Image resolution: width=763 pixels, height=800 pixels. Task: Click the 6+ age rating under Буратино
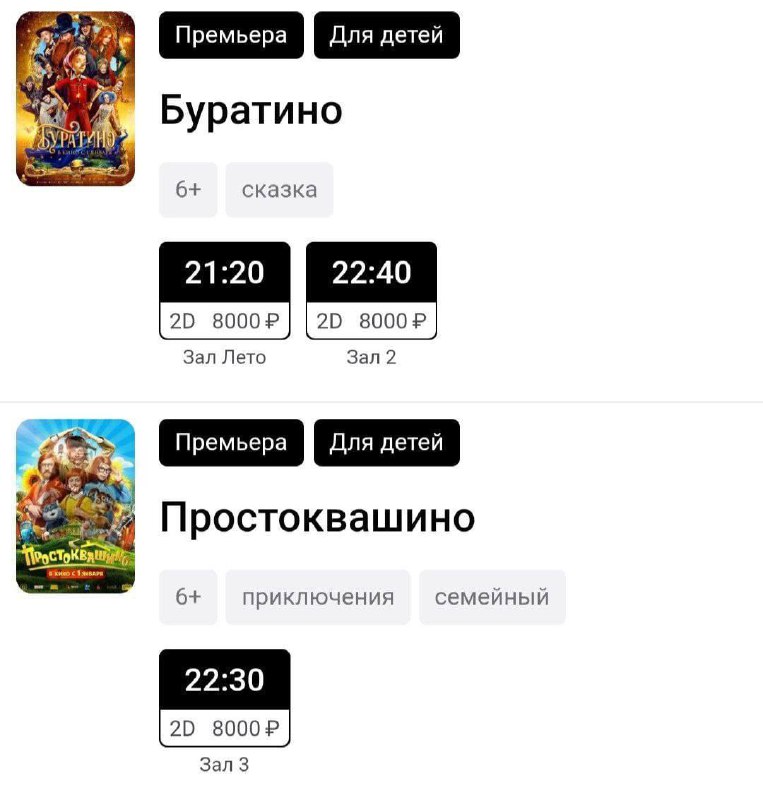click(x=186, y=190)
